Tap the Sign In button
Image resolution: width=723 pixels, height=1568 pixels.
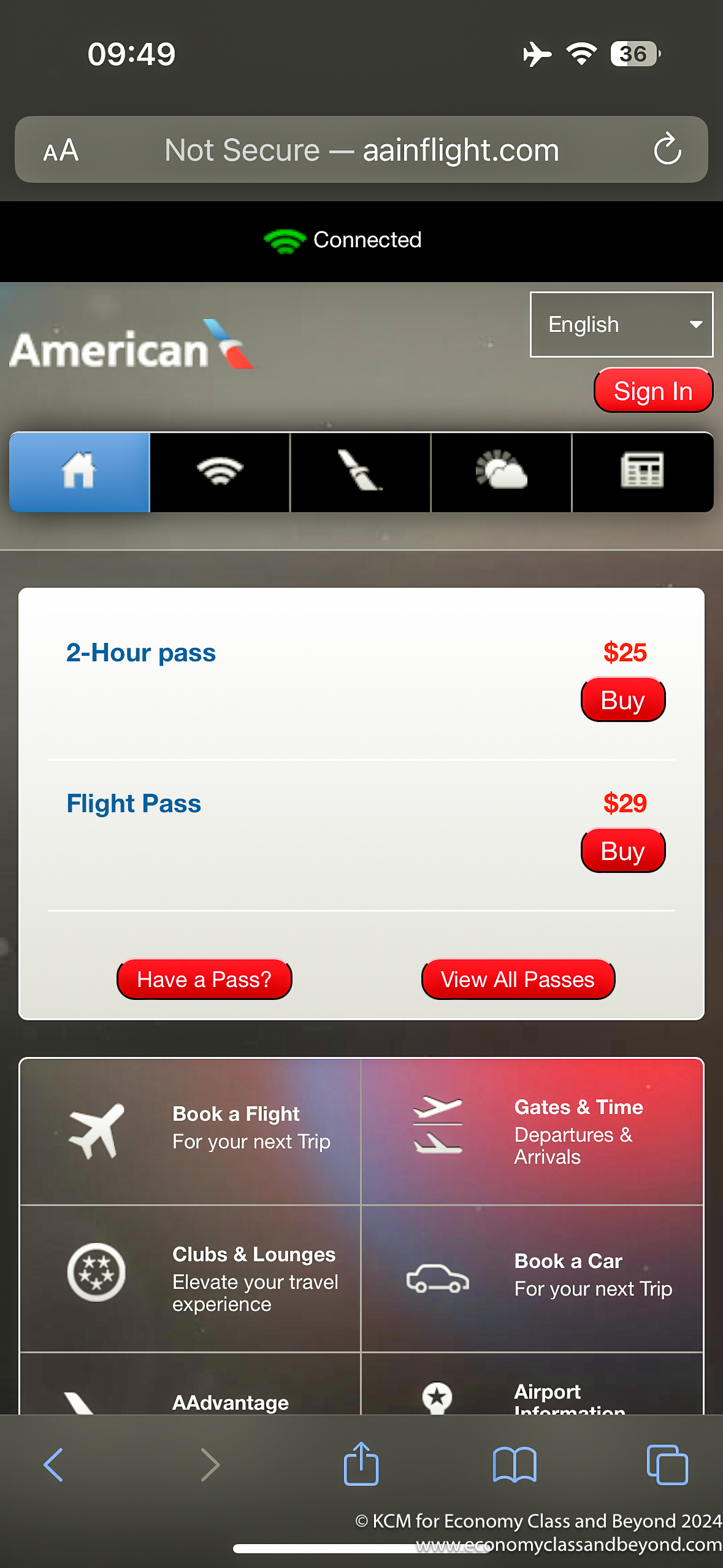[x=652, y=391]
